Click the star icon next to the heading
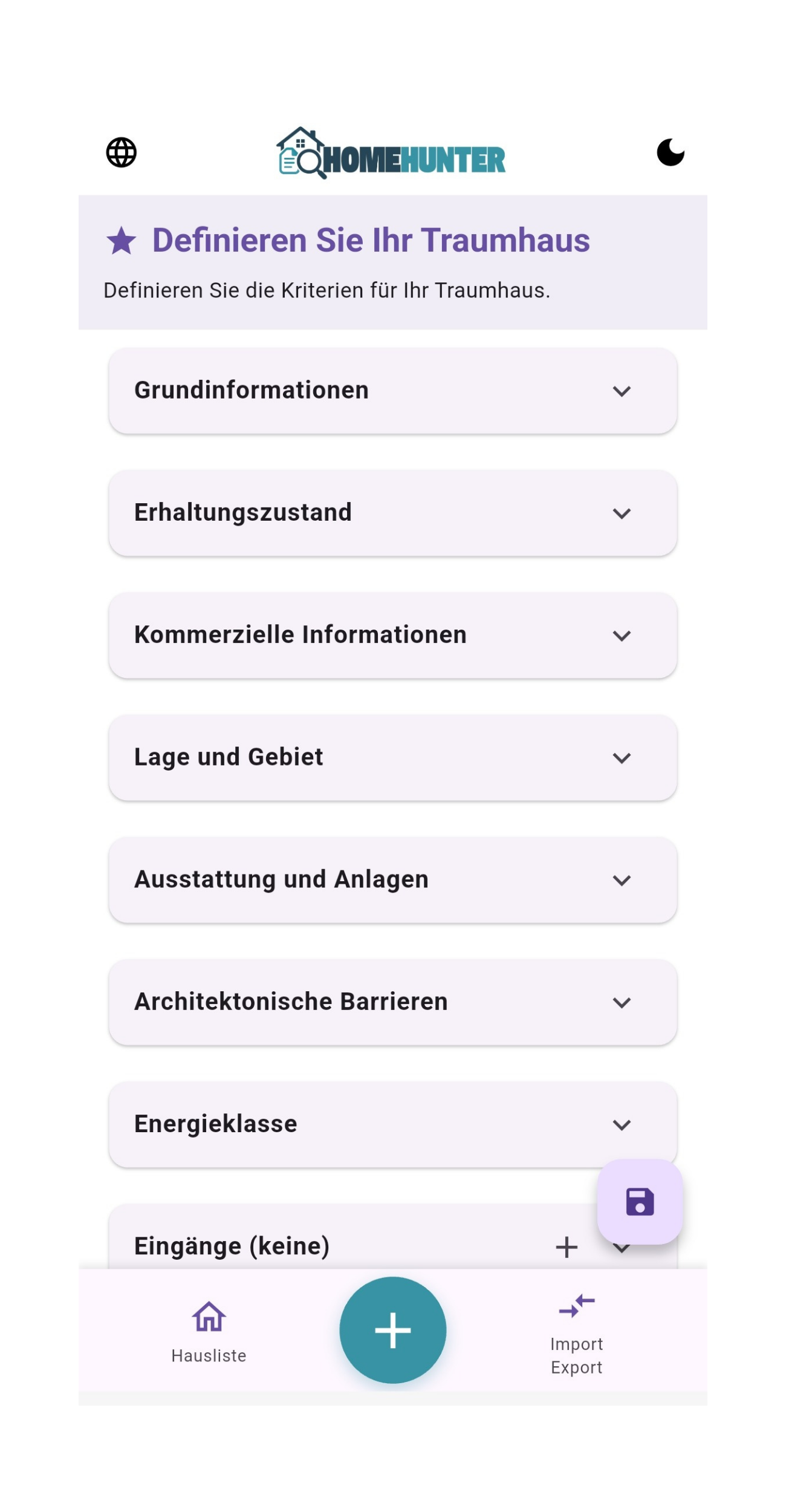 click(x=121, y=241)
